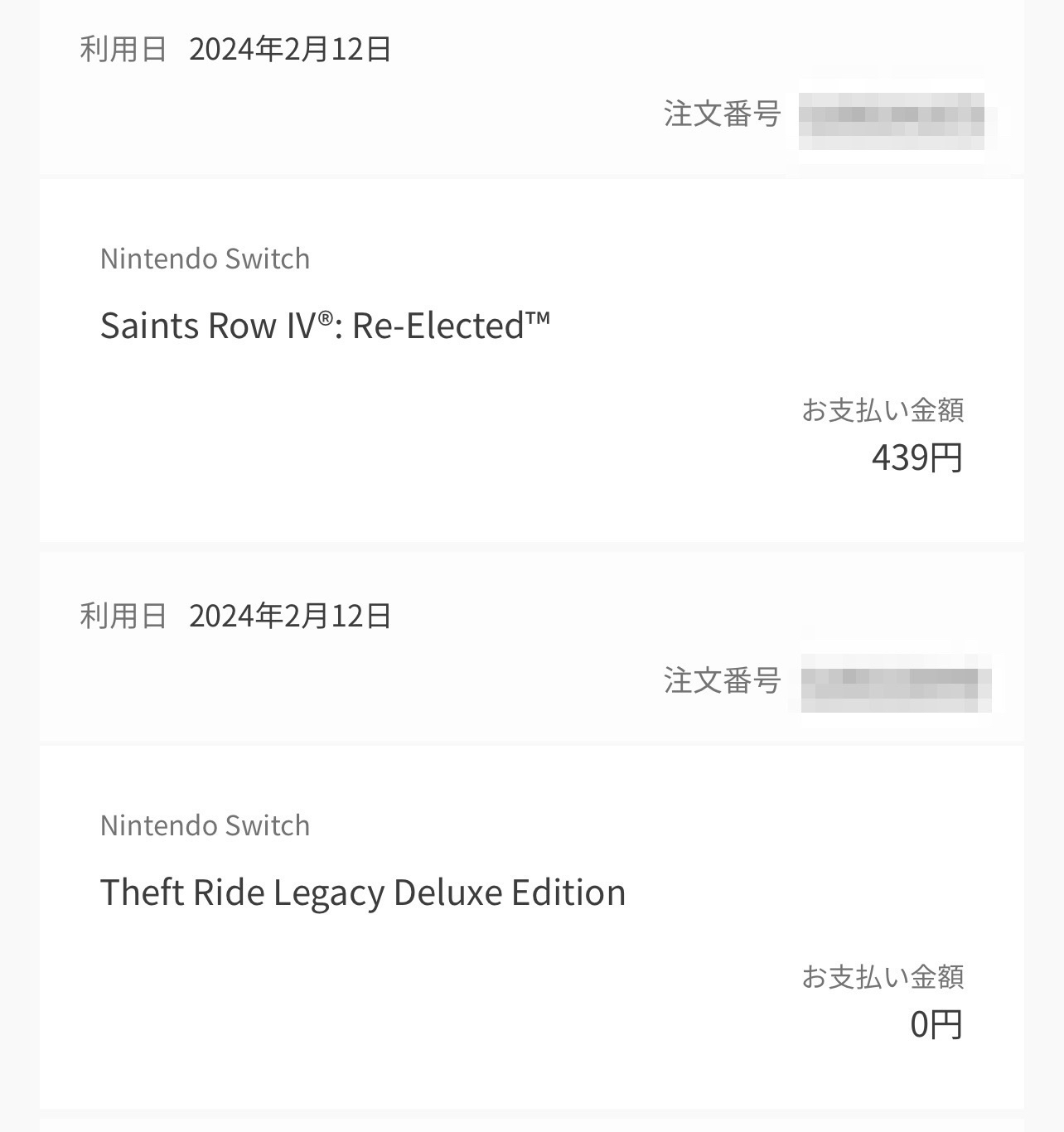This screenshot has height=1132, width=1064.
Task: Open the Theft Ride Legacy Deluxe Edition purchase
Action: [363, 893]
